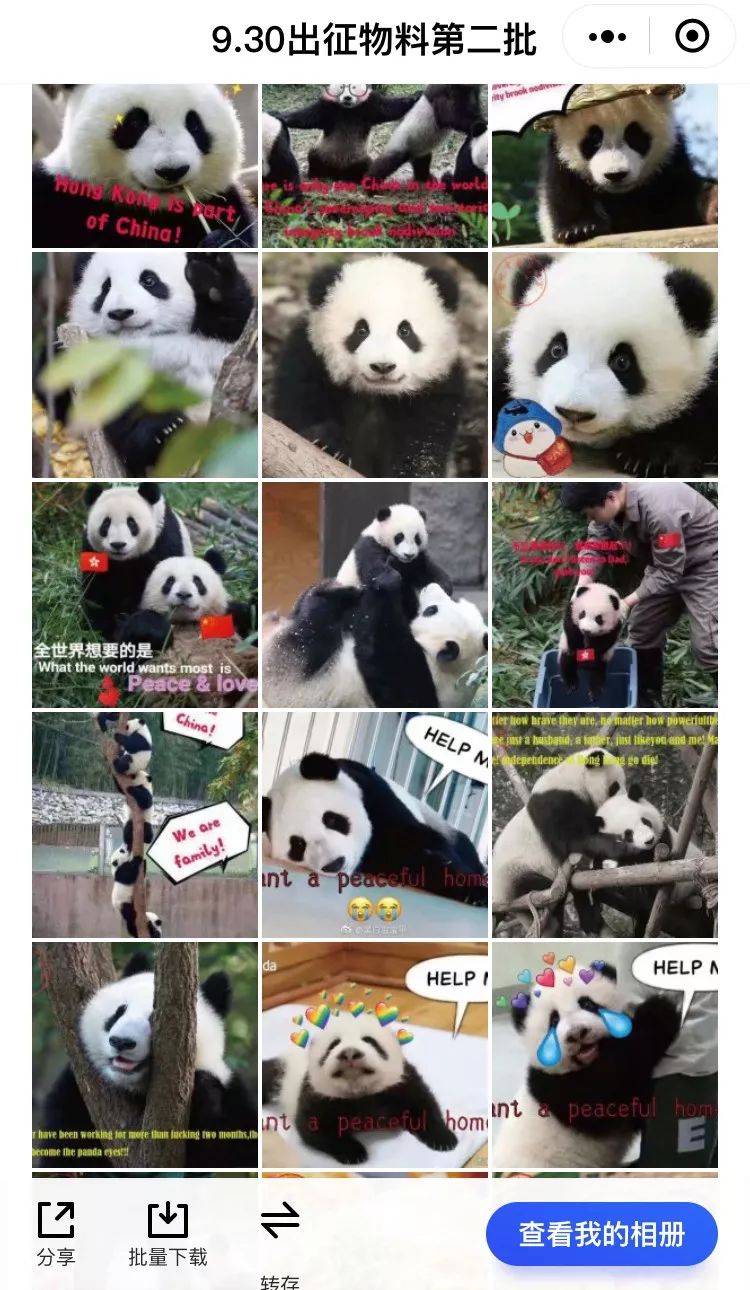Screen dimensions: 750x1290
Task: Open the panda wearing a straw hat photo
Action: point(605,165)
